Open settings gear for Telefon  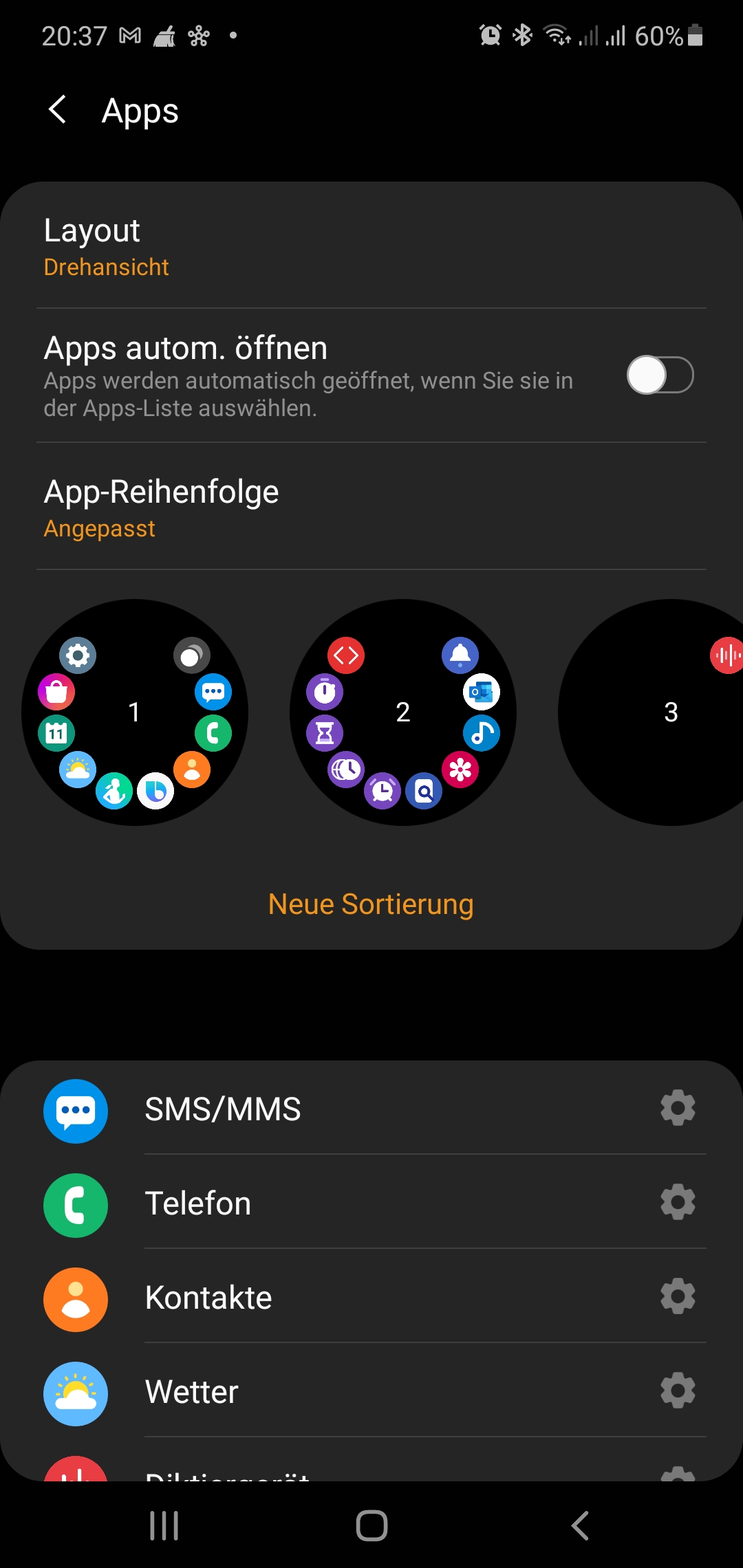678,1202
